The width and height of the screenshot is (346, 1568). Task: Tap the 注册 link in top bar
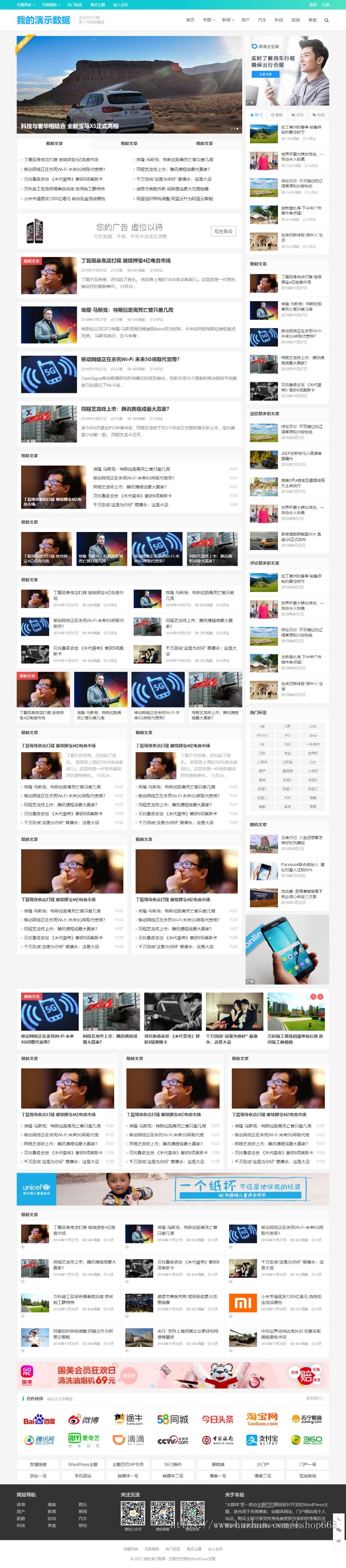[x=325, y=4]
